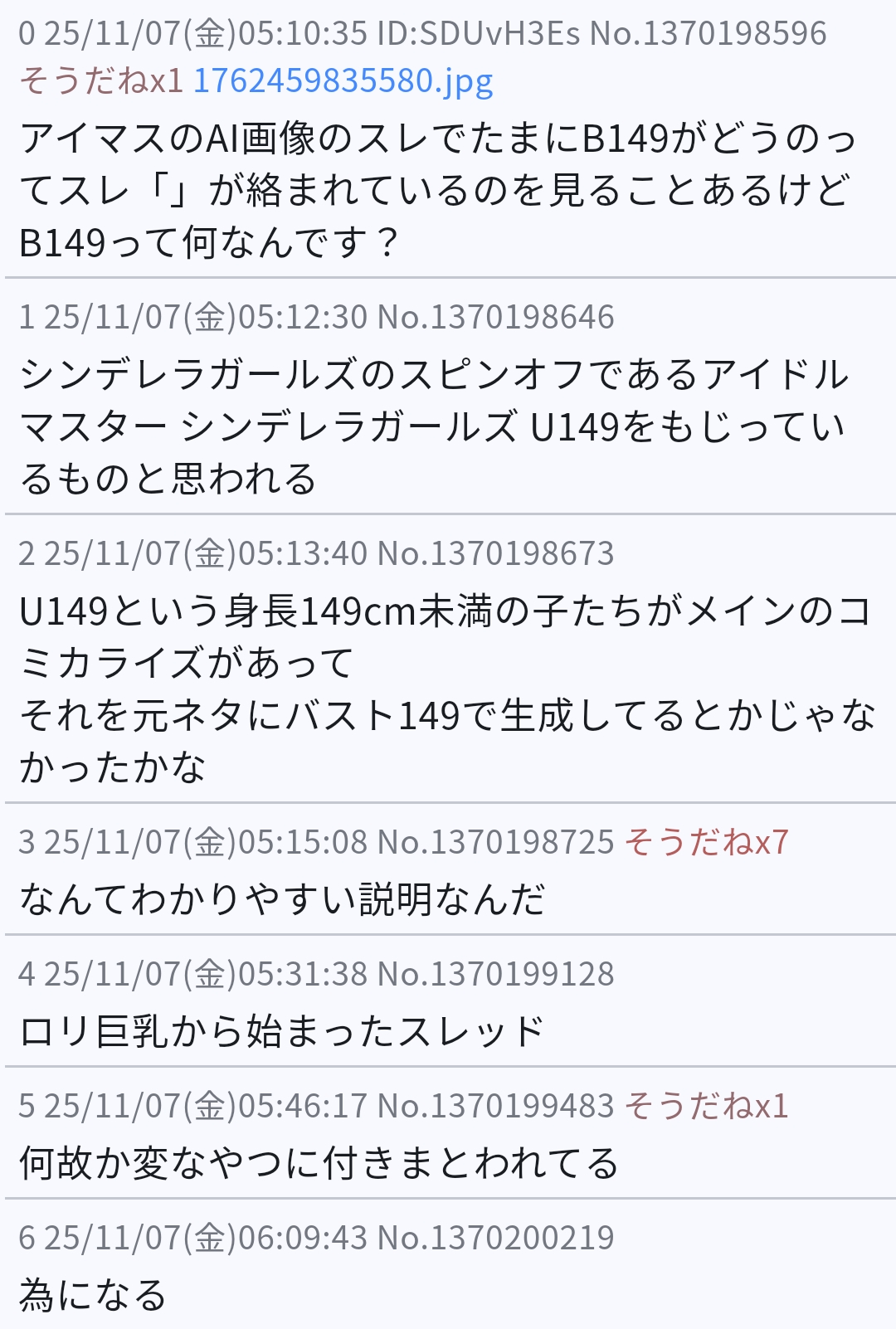The width and height of the screenshot is (896, 1329).
Task: Tap post number No.1370198596
Action: [x=708, y=34]
